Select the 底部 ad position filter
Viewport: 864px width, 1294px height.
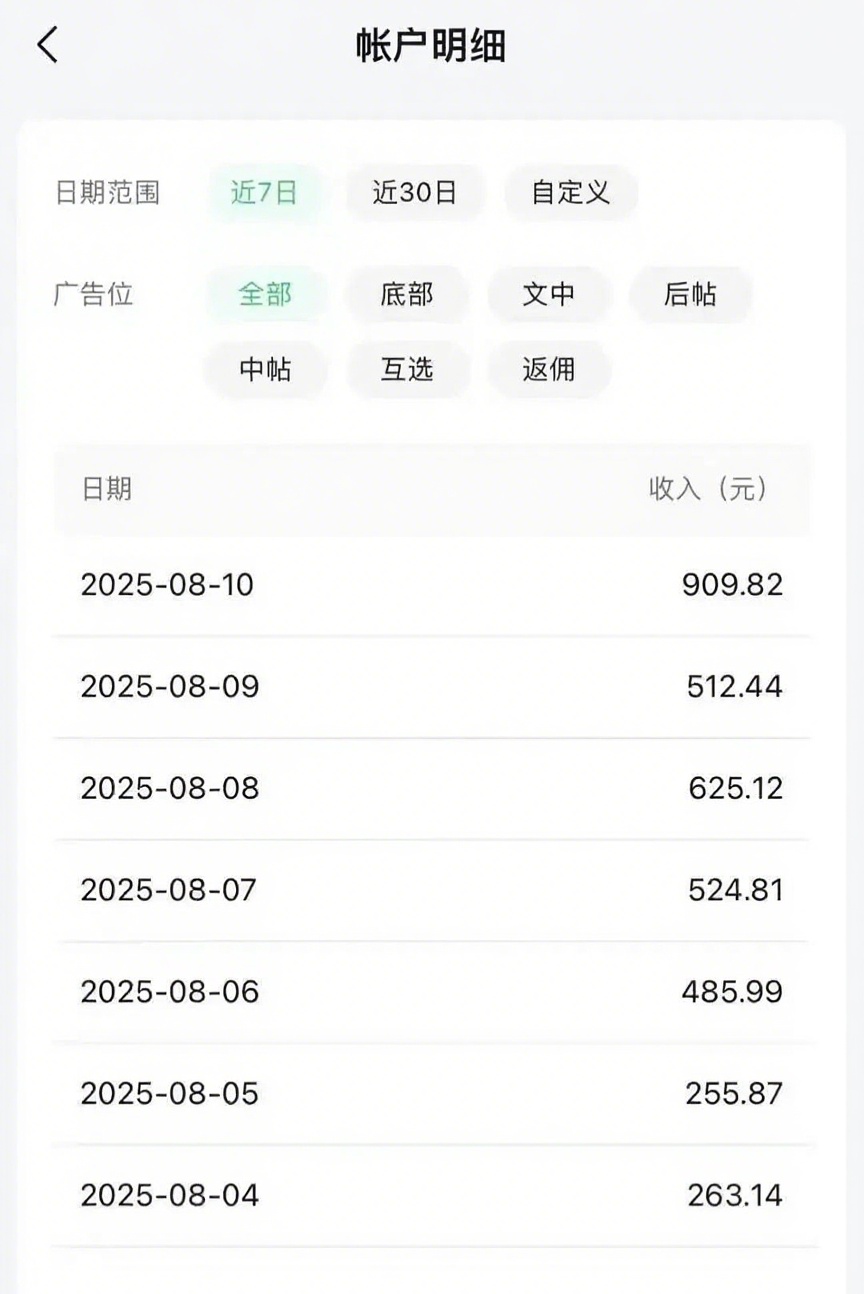pyautogui.click(x=407, y=294)
